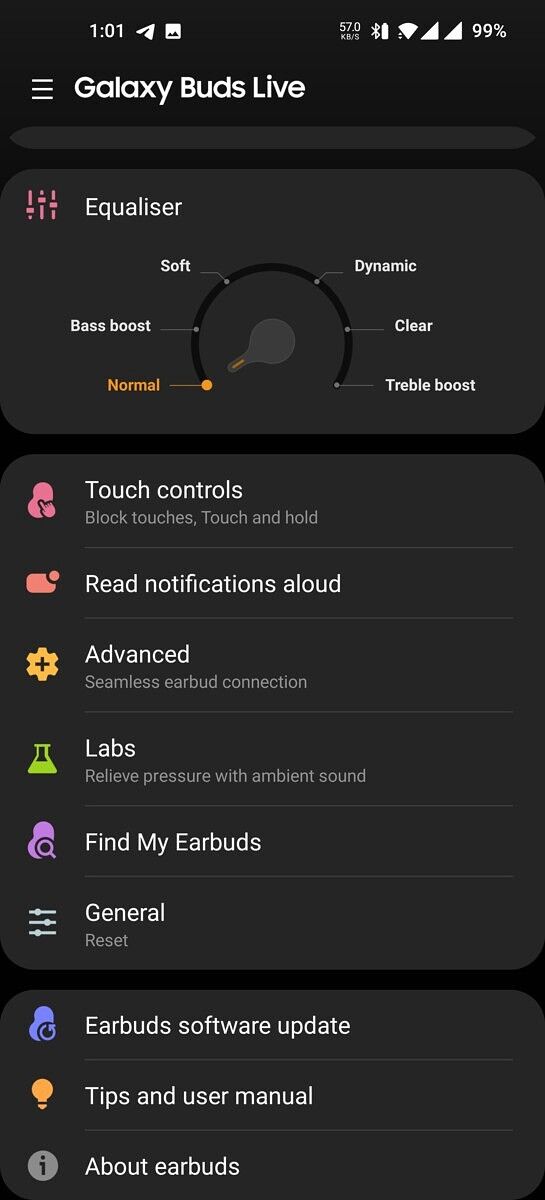View Tips and user manual
Image resolution: width=545 pixels, height=1200 pixels.
pos(272,1096)
